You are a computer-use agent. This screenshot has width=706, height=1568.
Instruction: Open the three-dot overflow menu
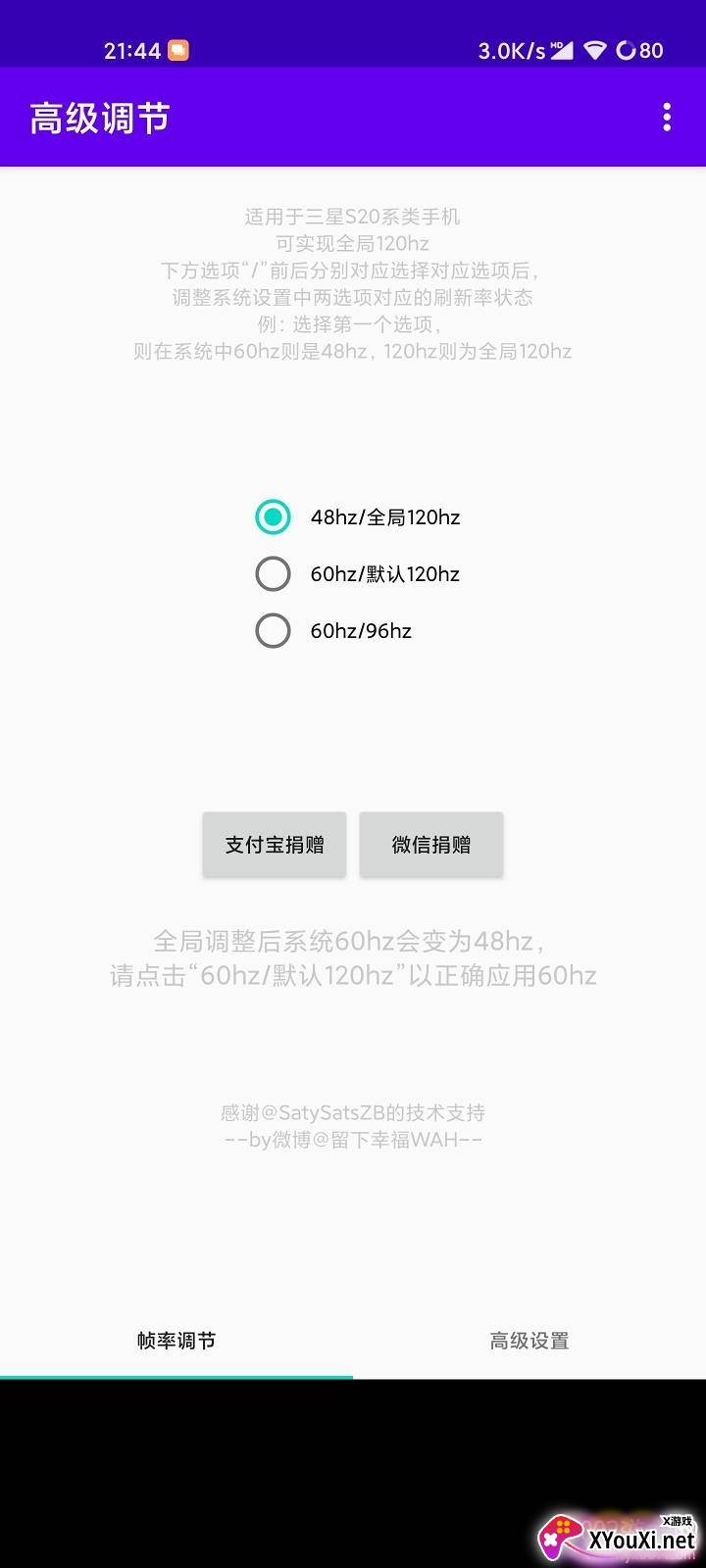[x=667, y=118]
